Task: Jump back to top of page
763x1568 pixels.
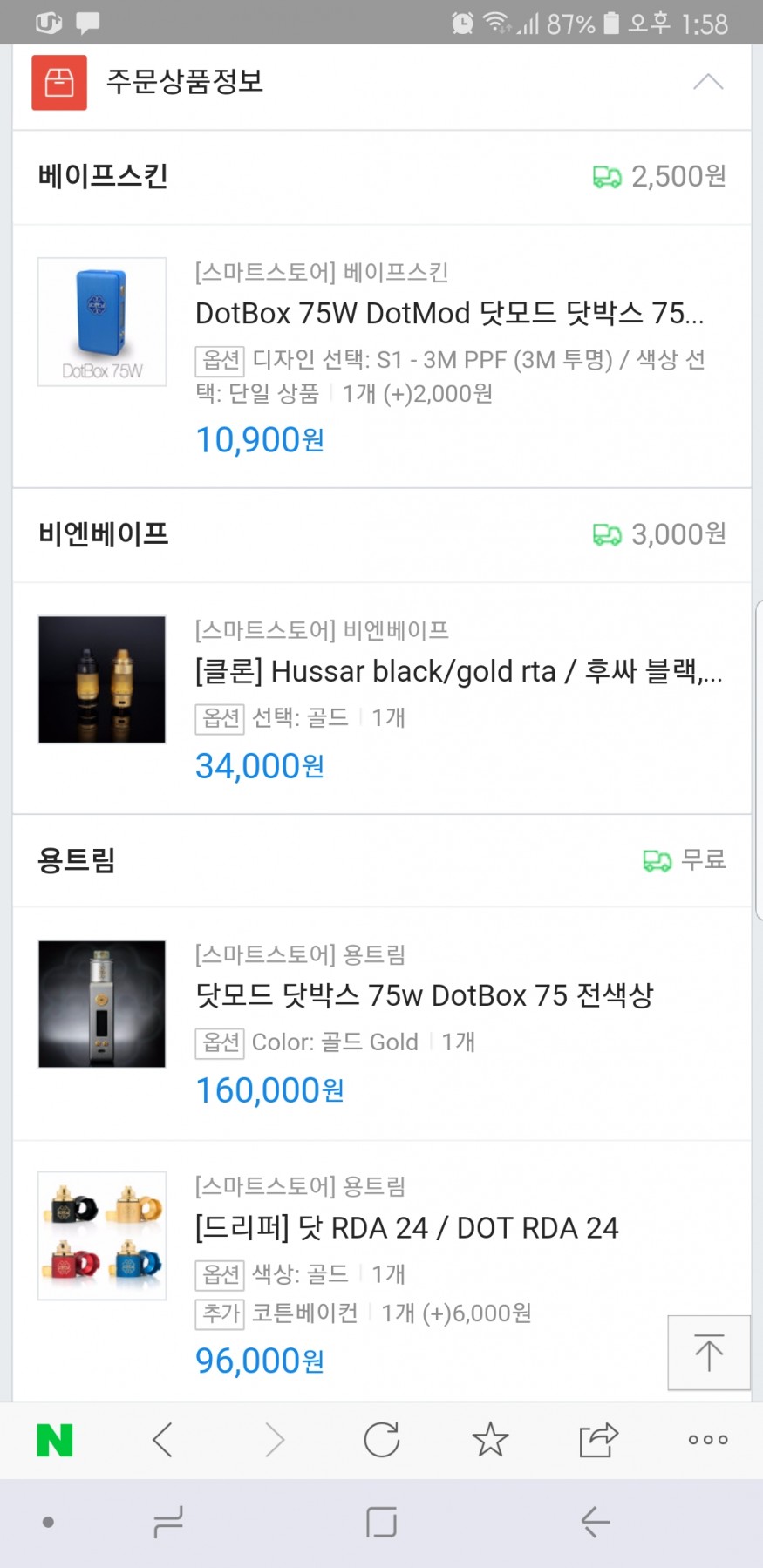Action: tap(708, 1352)
